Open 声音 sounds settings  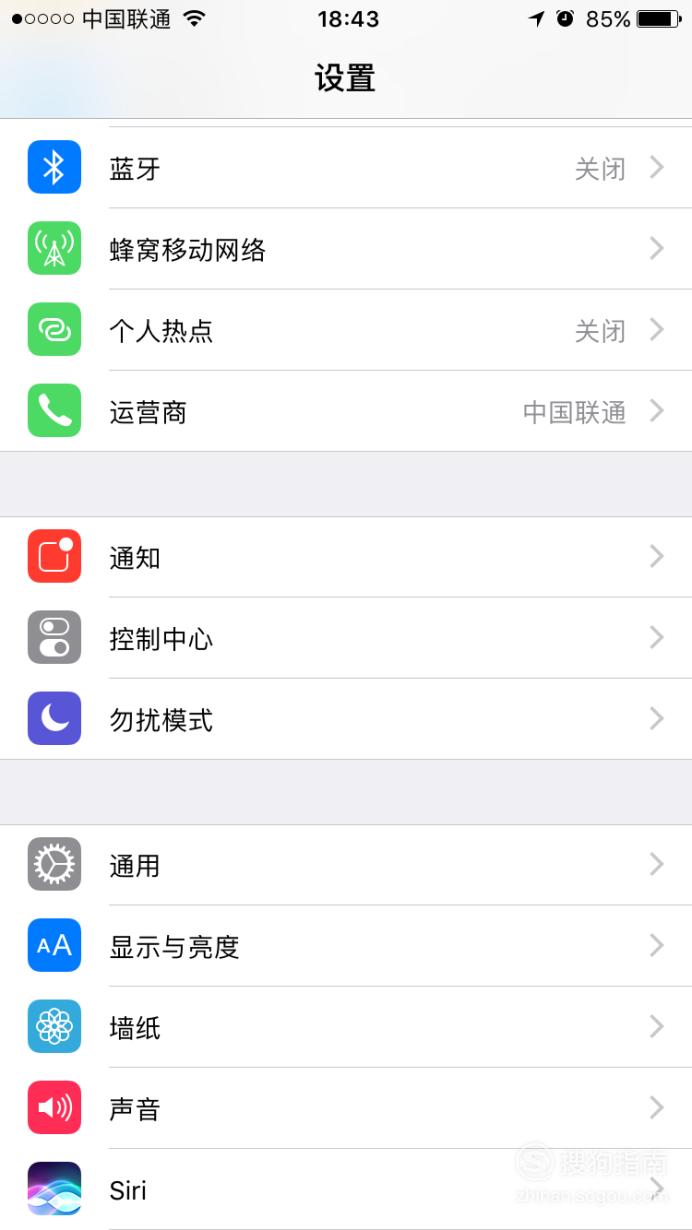(346, 1108)
